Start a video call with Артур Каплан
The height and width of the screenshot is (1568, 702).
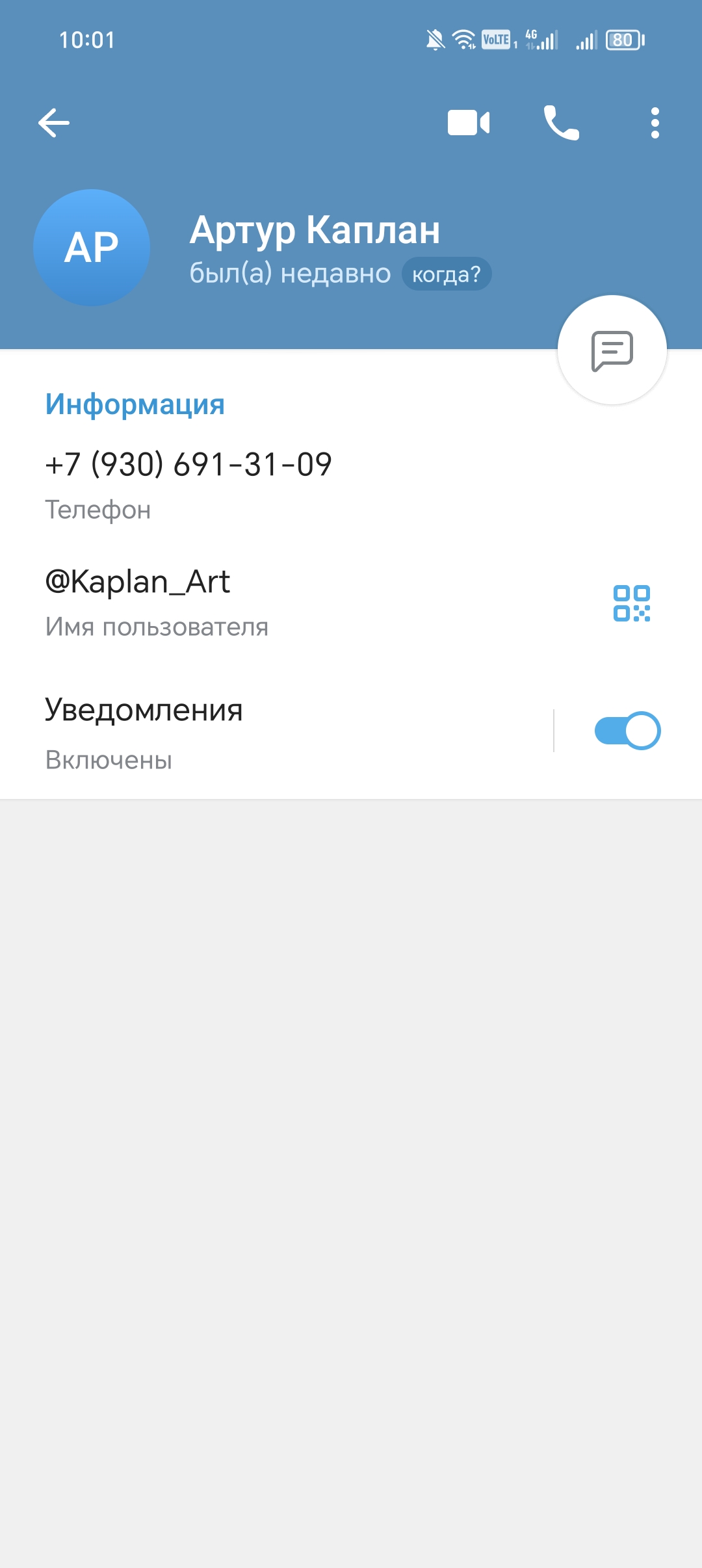[x=469, y=123]
